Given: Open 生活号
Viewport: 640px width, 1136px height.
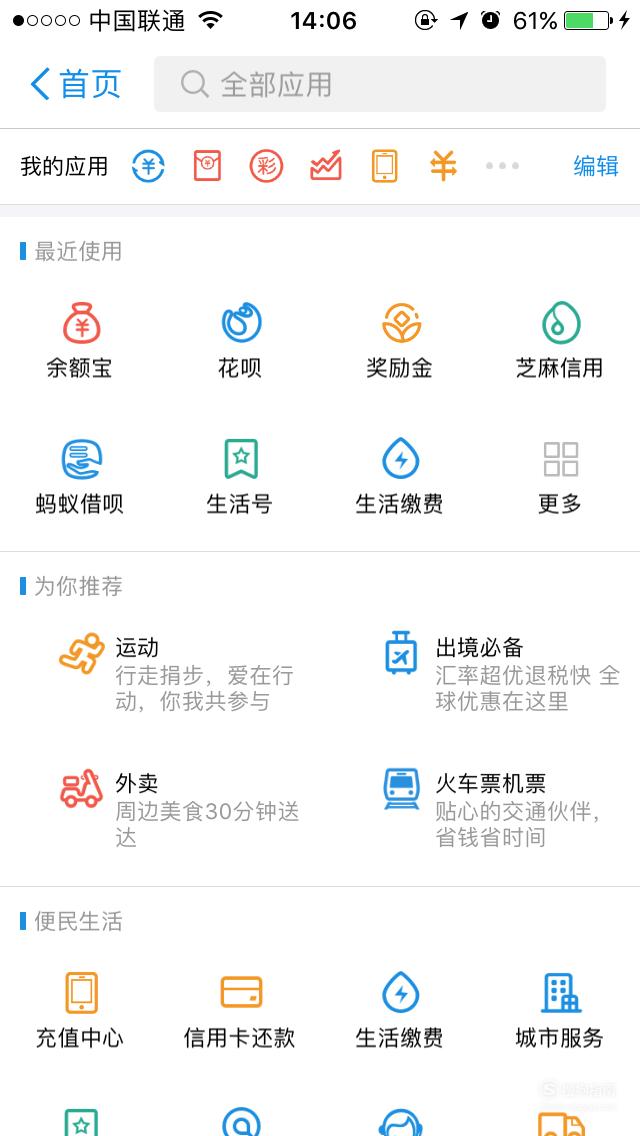Looking at the screenshot, I should pos(240,476).
